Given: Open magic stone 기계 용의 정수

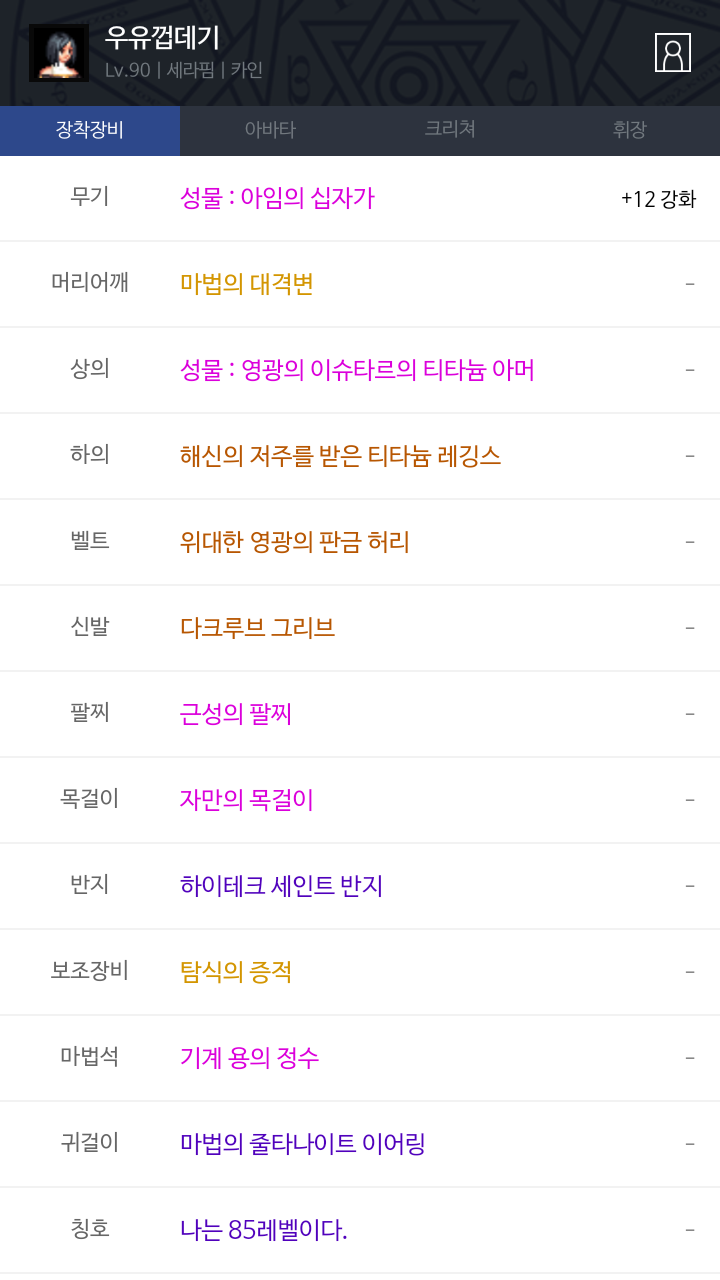Looking at the screenshot, I should point(250,1058).
